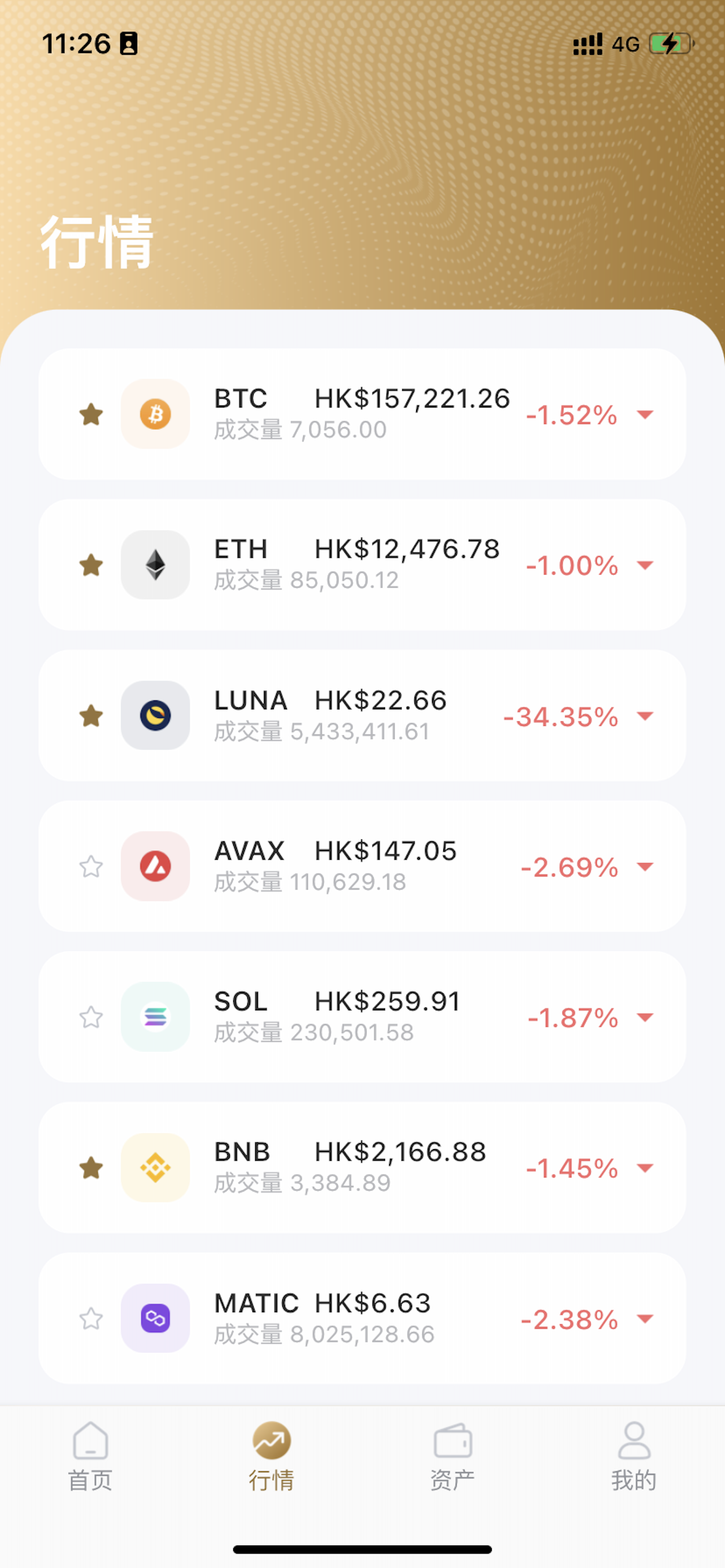Image resolution: width=725 pixels, height=1568 pixels.
Task: Favorite MATIC using its star
Action: [91, 1319]
